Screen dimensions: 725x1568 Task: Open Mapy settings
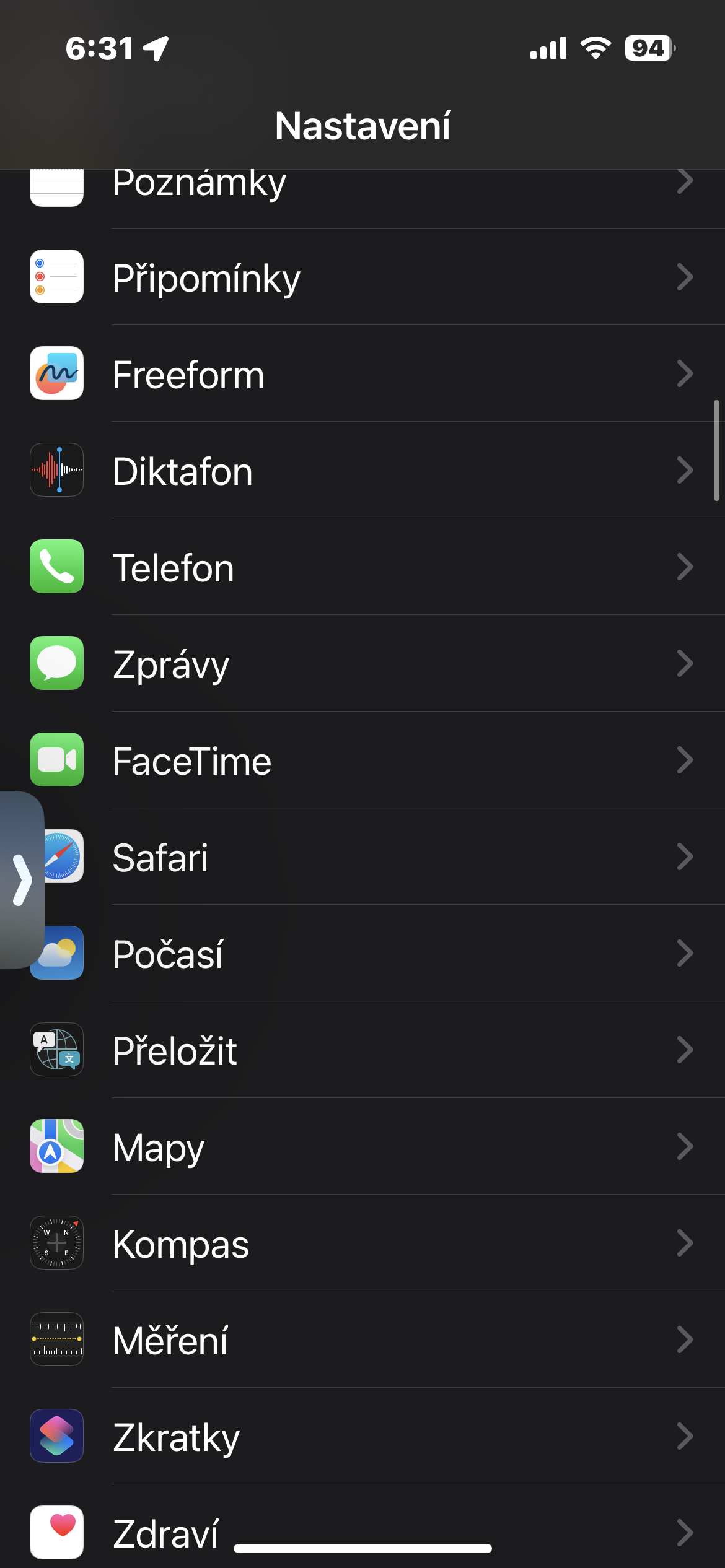pos(372,1147)
